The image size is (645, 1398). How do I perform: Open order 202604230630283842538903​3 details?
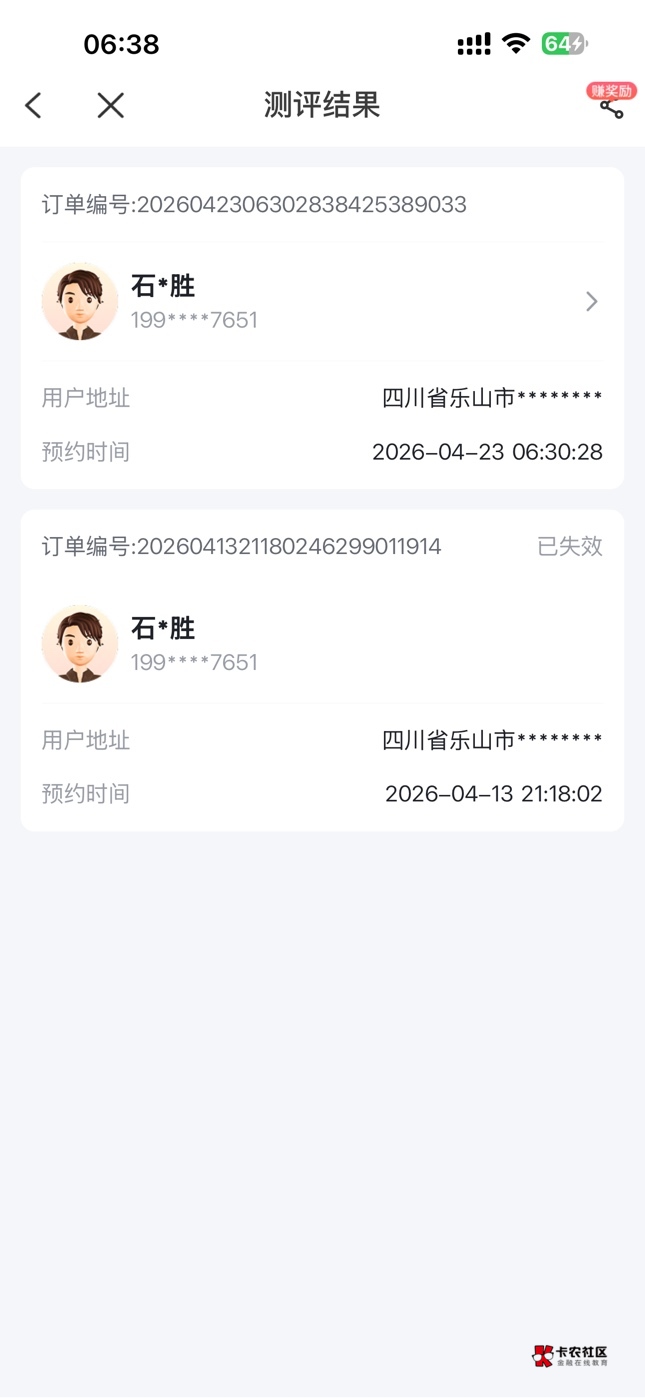(591, 301)
